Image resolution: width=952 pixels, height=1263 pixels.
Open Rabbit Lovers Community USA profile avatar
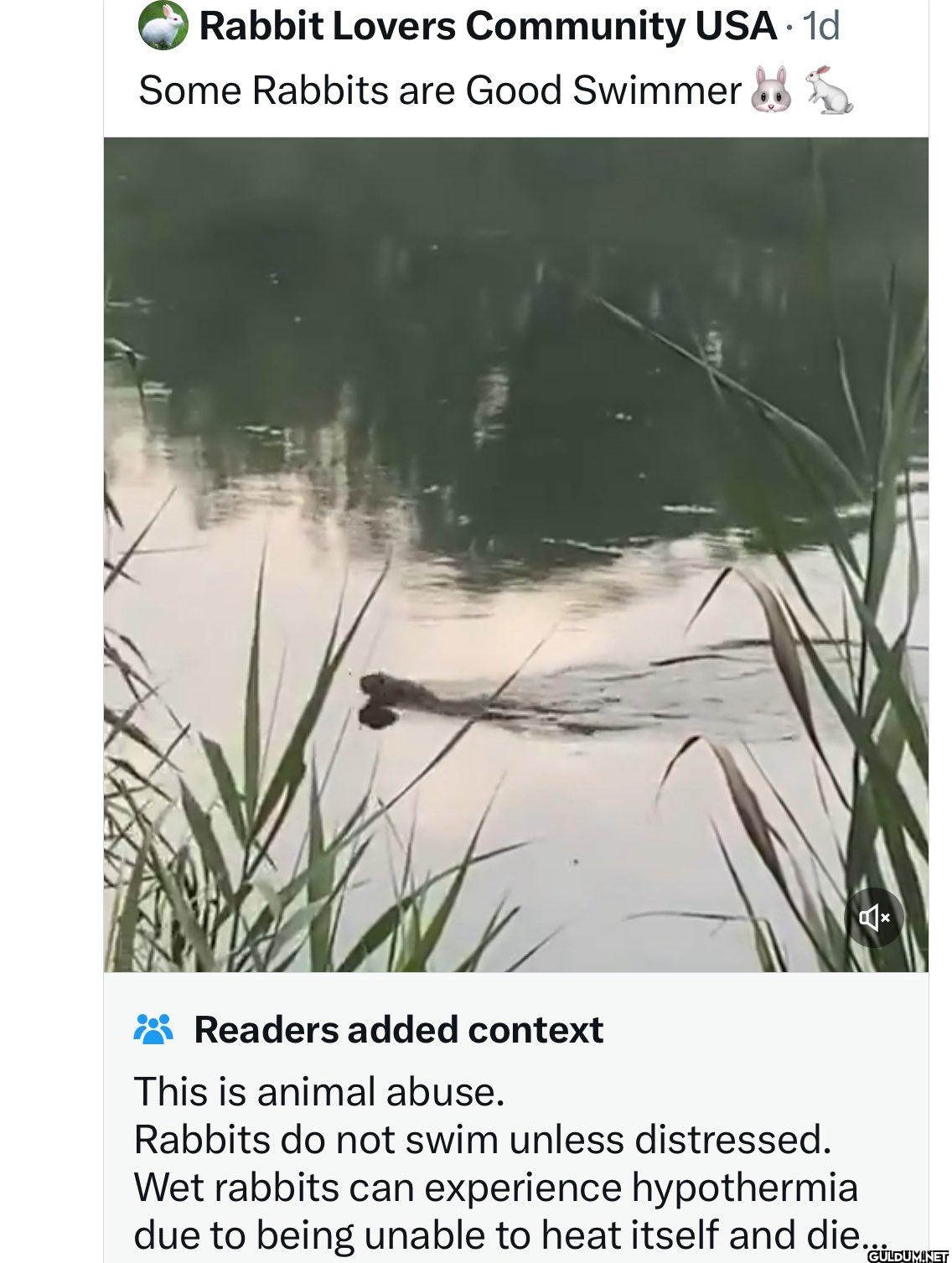[163, 26]
